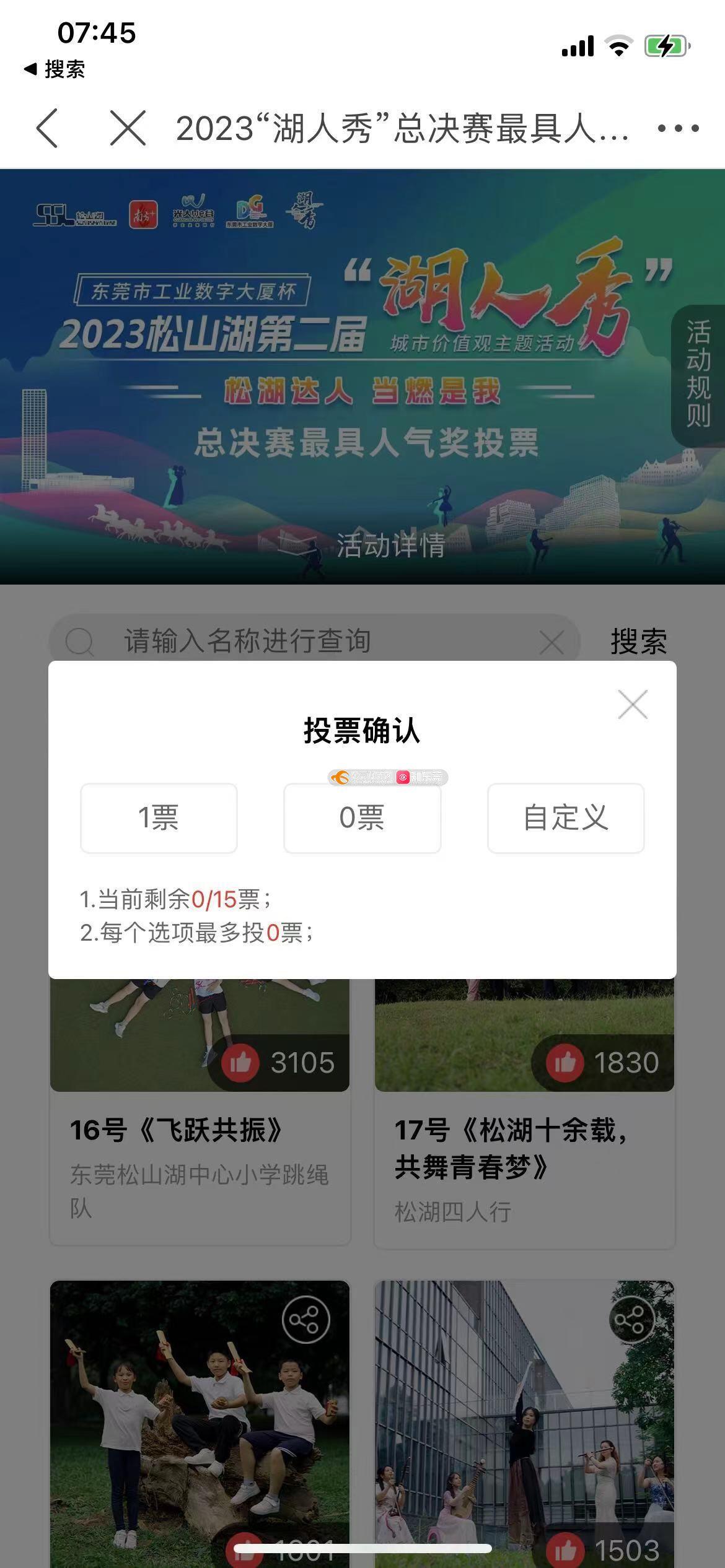725x1568 pixels.
Task: Tap the 搜索 button beside the field
Action: pos(638,641)
